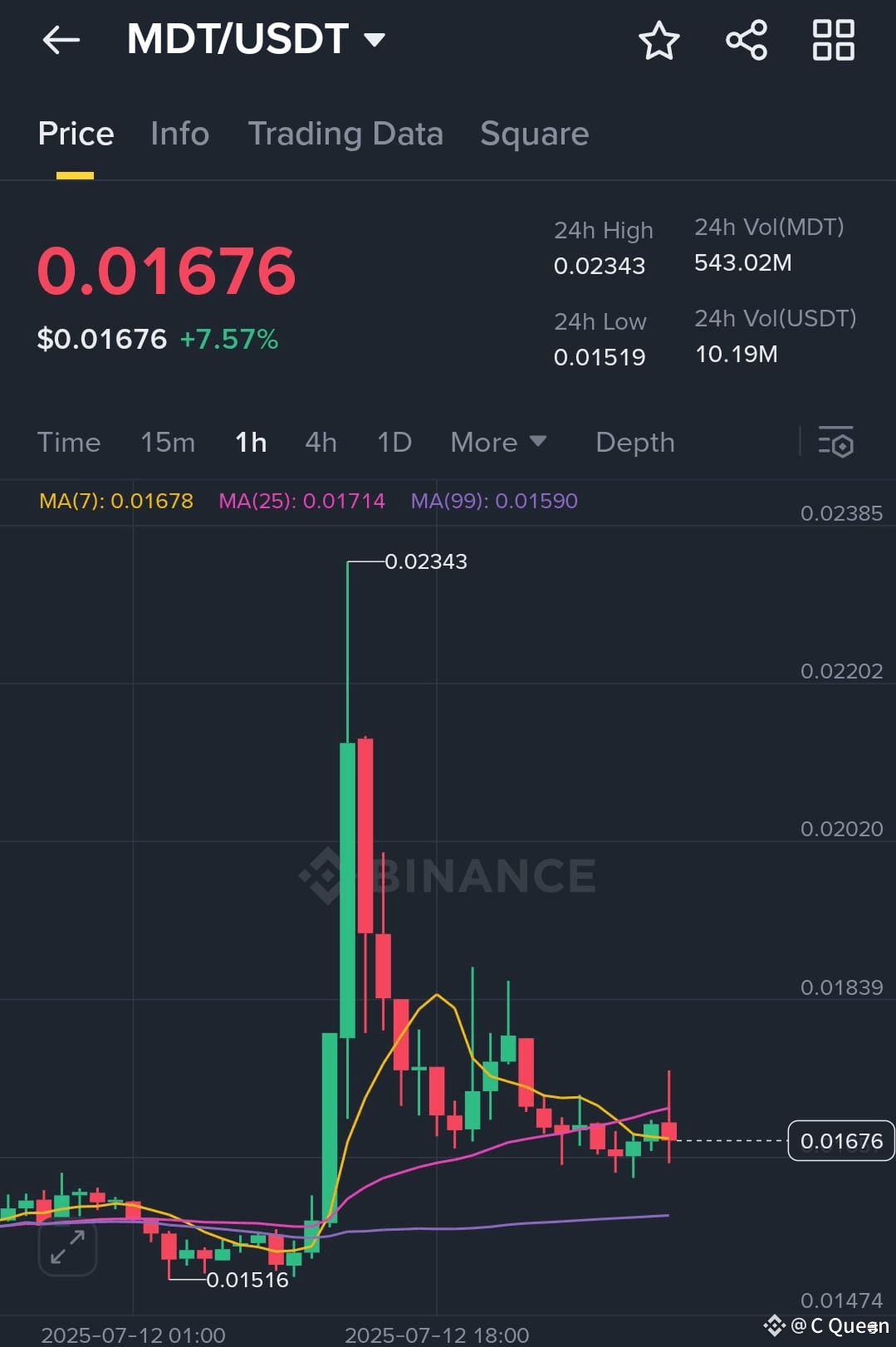Screen dimensions: 896x1347
Task: Favorite MDT/USDT with the star icon
Action: pyautogui.click(x=659, y=39)
